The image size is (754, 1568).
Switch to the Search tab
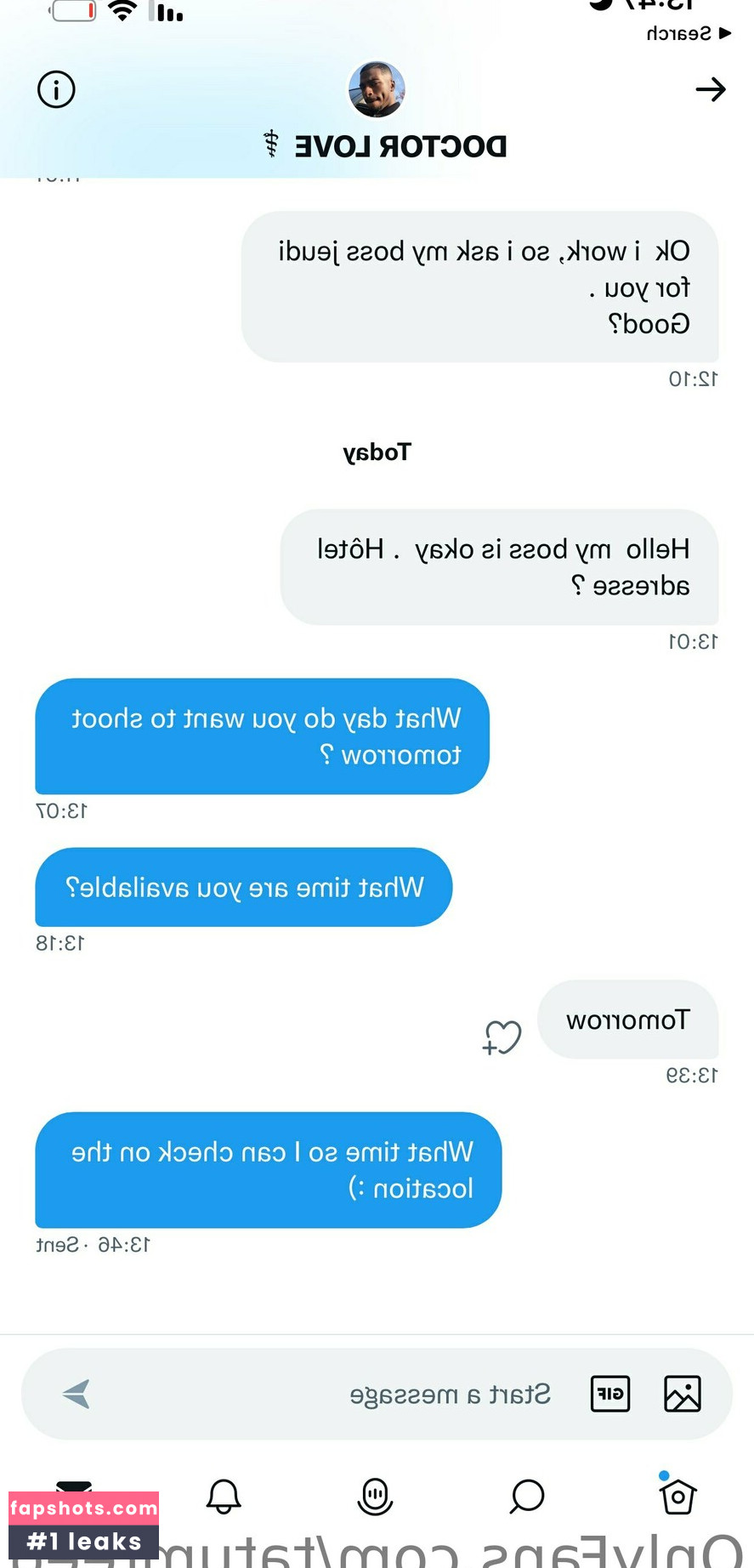click(527, 1496)
